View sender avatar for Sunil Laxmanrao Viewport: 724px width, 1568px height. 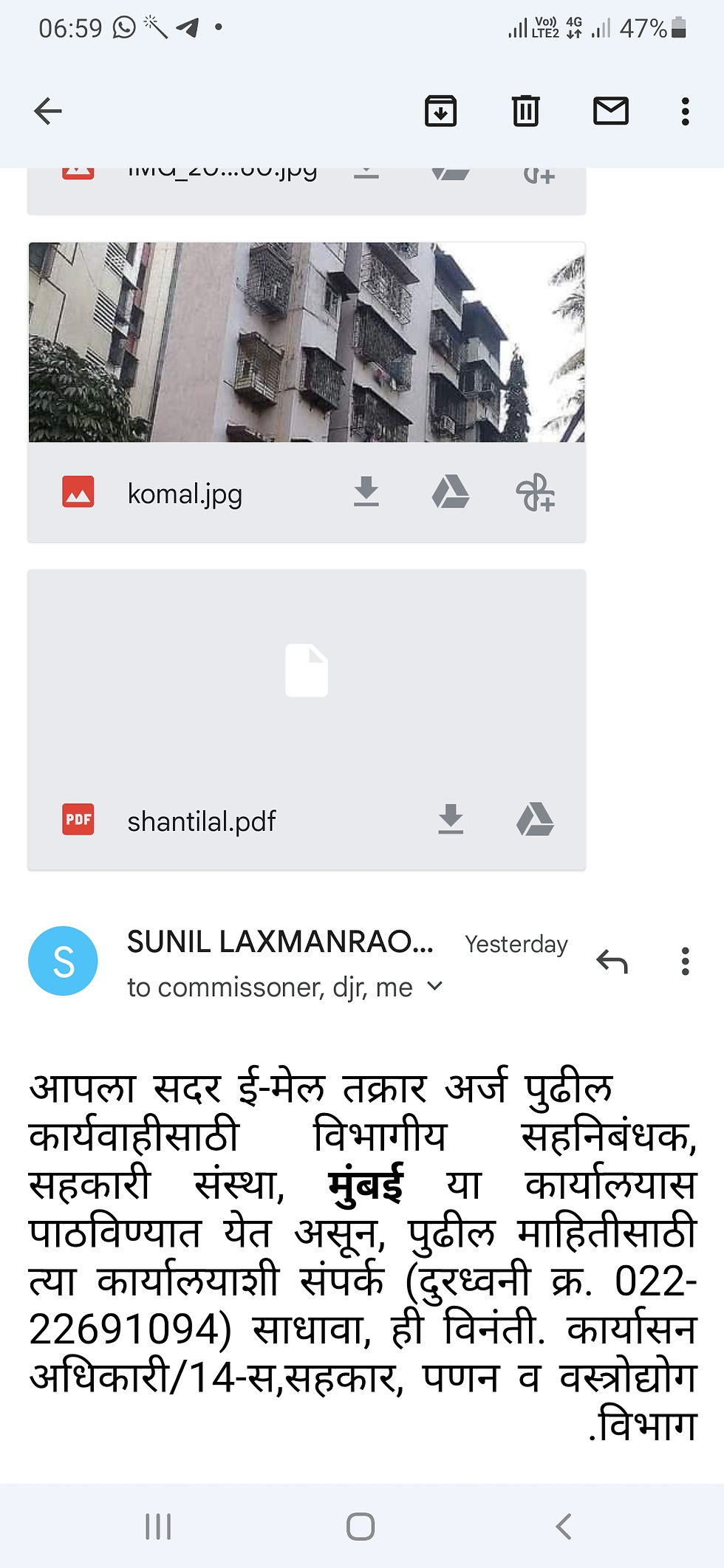click(x=64, y=961)
